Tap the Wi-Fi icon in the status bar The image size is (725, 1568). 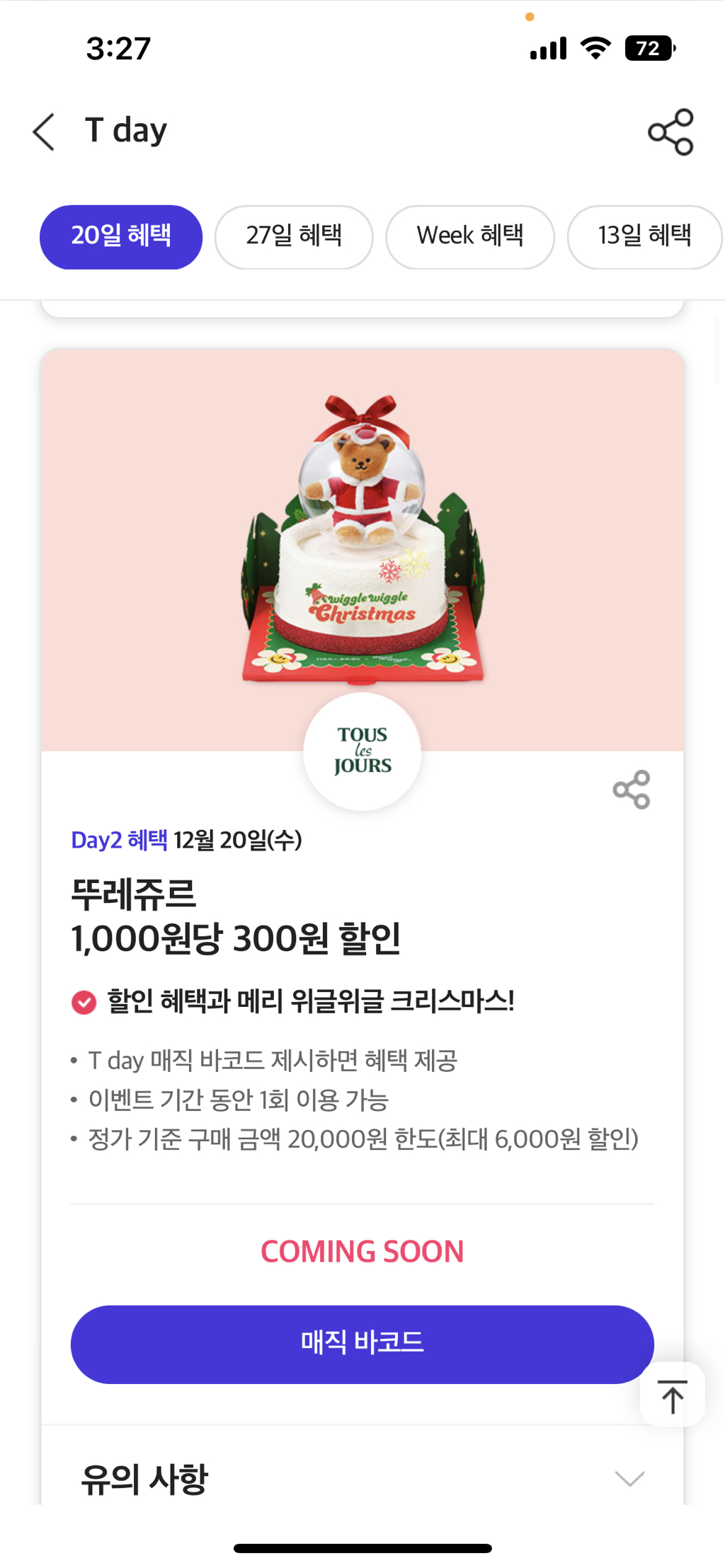(x=595, y=47)
